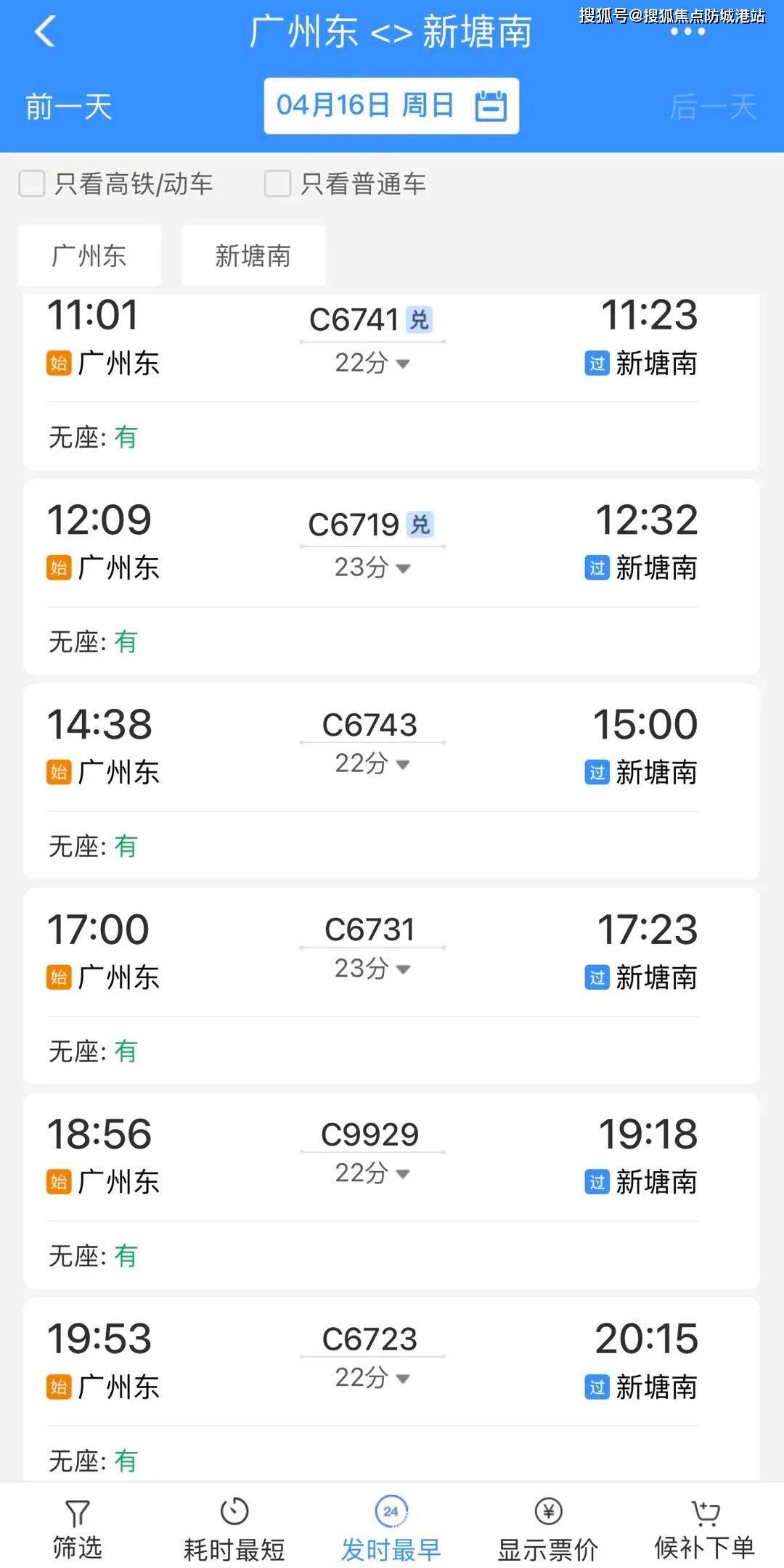Image resolution: width=784 pixels, height=1568 pixels.
Task: Open the 筛选 filter options
Action: click(77, 1530)
